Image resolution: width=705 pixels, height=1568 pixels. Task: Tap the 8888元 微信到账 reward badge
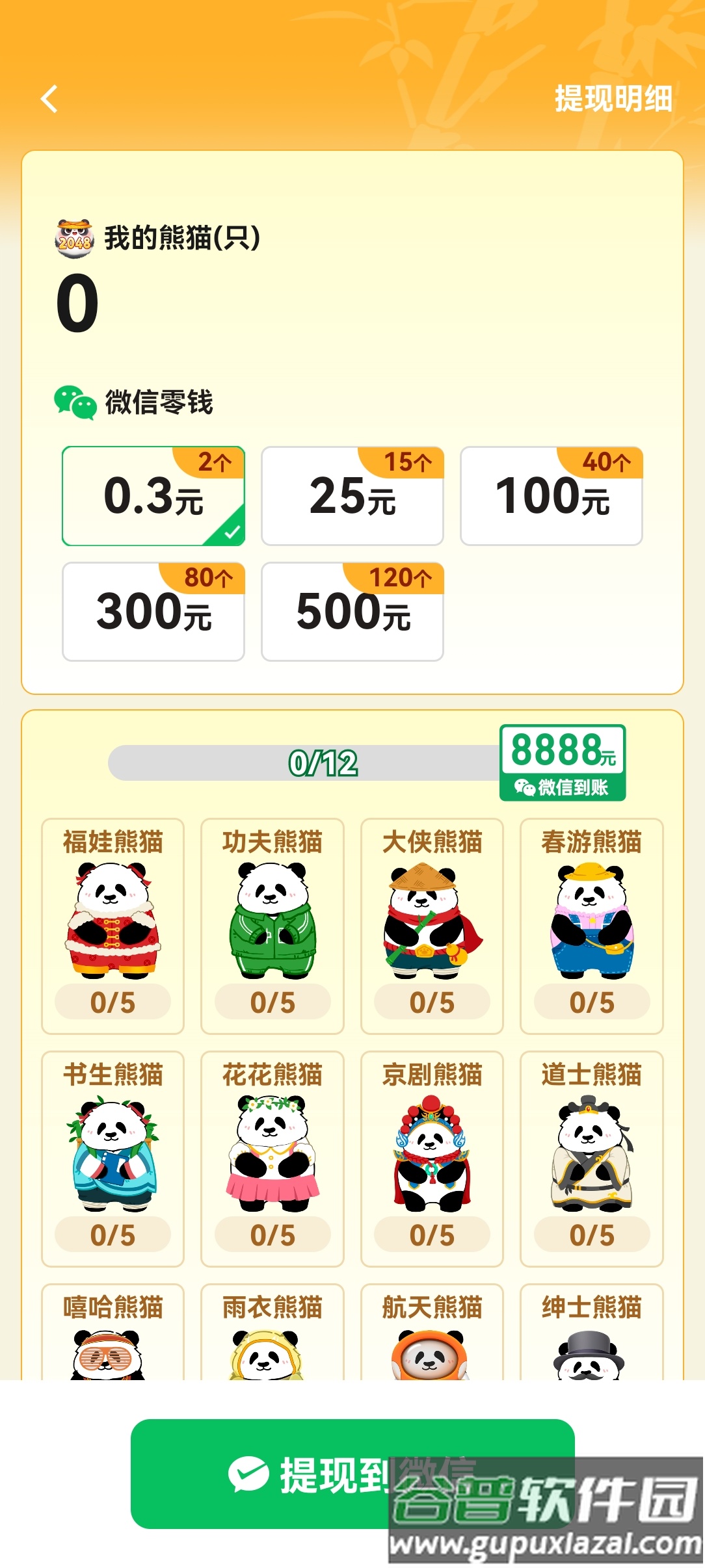[x=563, y=763]
